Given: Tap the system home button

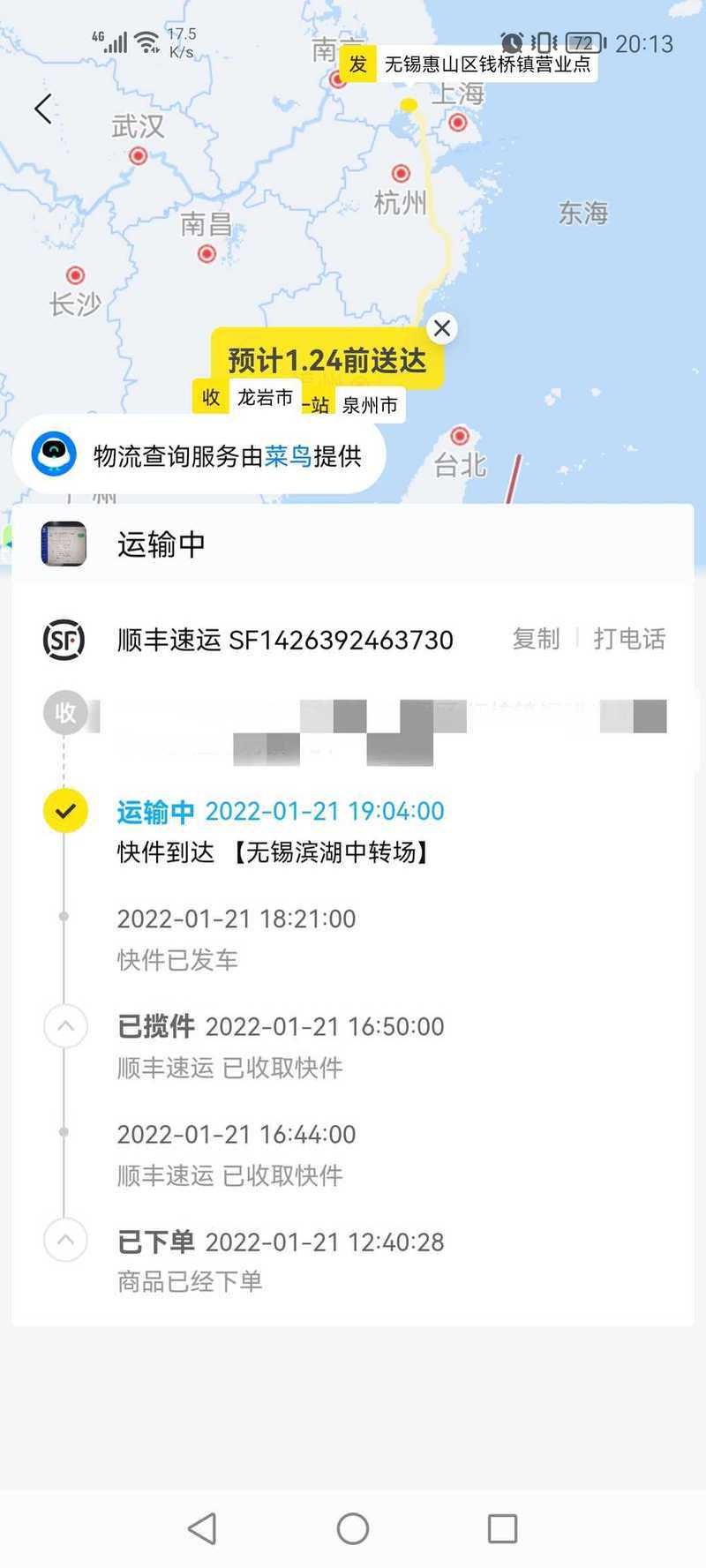Looking at the screenshot, I should coord(353,1528).
